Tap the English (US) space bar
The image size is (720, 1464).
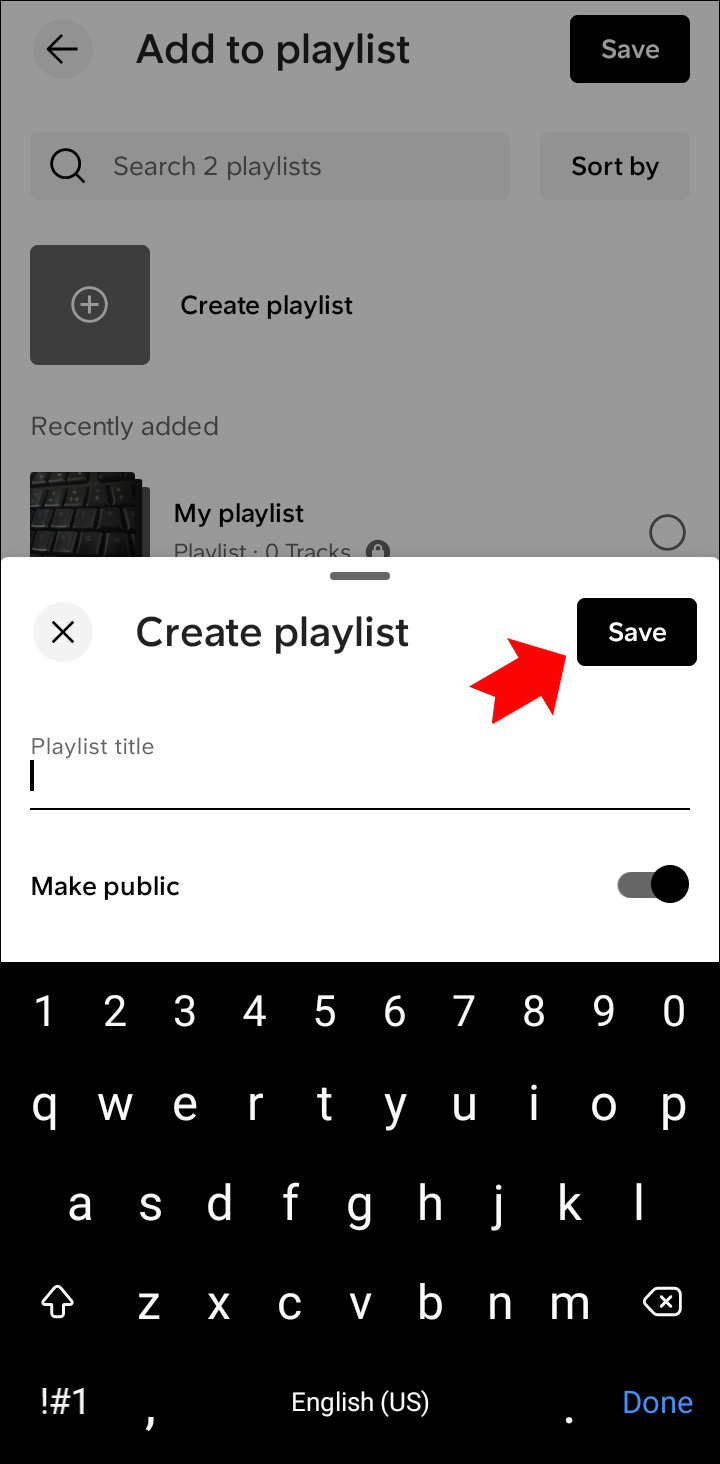(360, 1402)
